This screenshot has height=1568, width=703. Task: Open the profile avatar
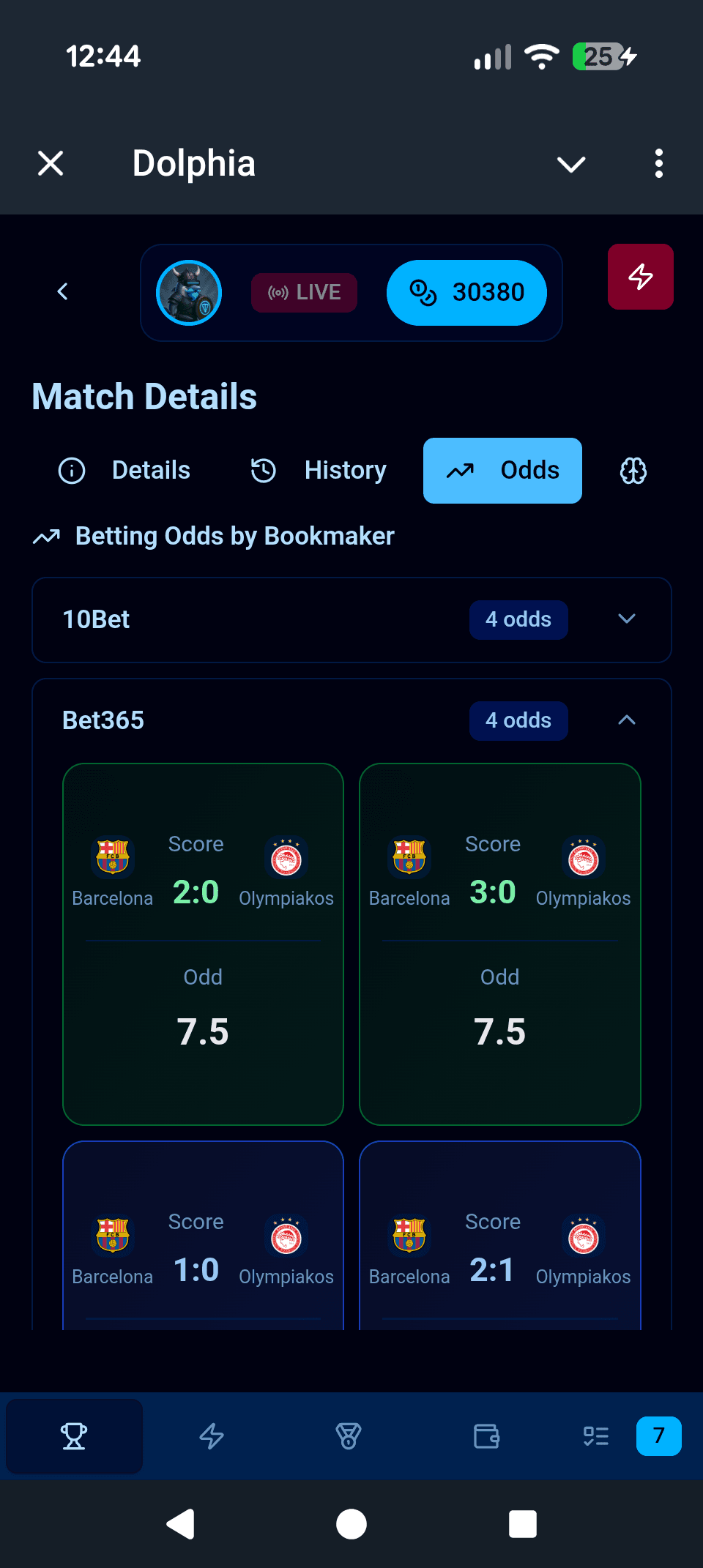coord(189,293)
